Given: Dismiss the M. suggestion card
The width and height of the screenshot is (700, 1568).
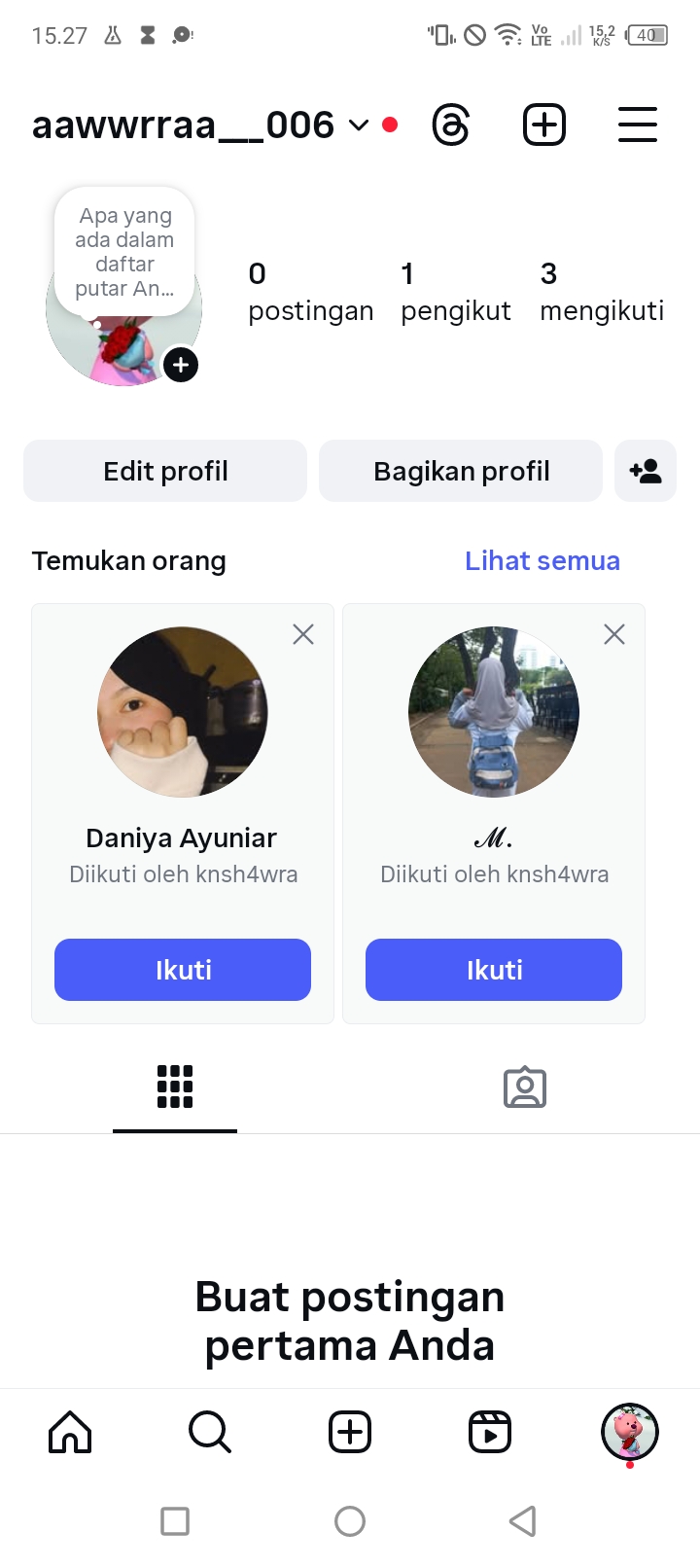Looking at the screenshot, I should [614, 634].
